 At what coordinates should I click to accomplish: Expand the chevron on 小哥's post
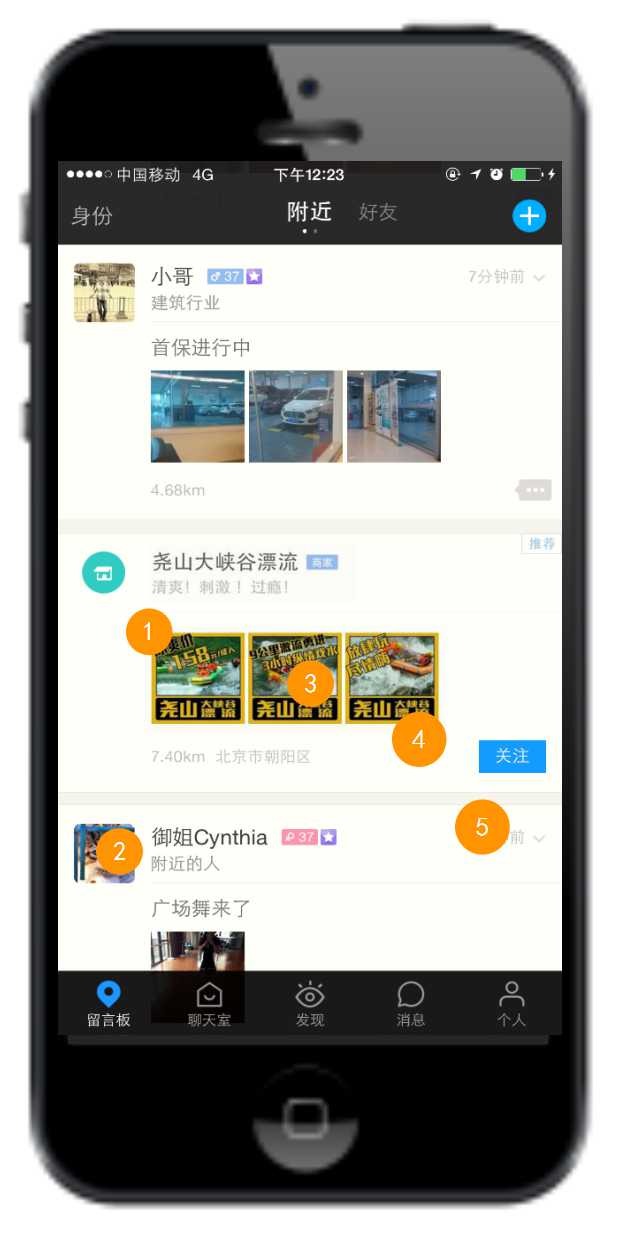pos(539,278)
